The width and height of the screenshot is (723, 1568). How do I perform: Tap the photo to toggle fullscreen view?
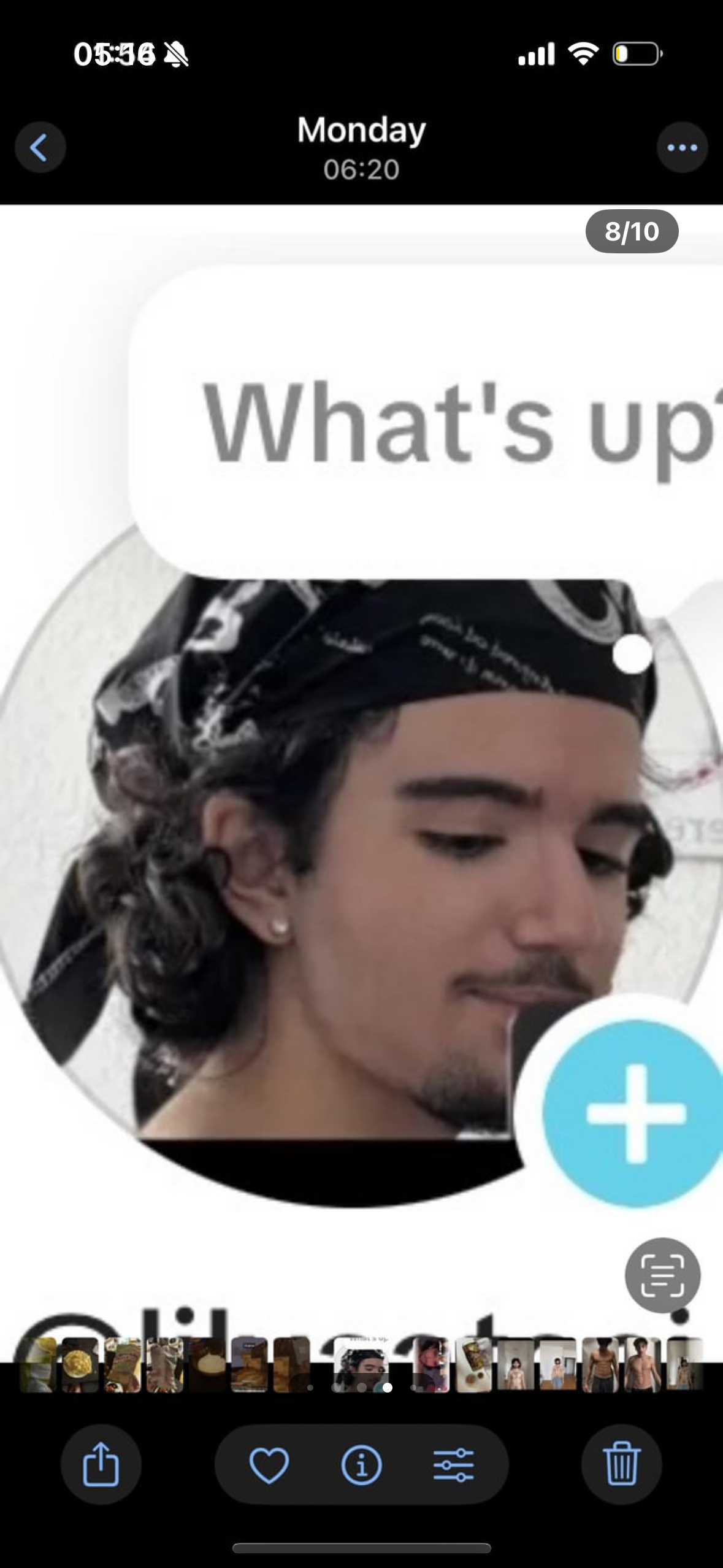tap(361, 767)
